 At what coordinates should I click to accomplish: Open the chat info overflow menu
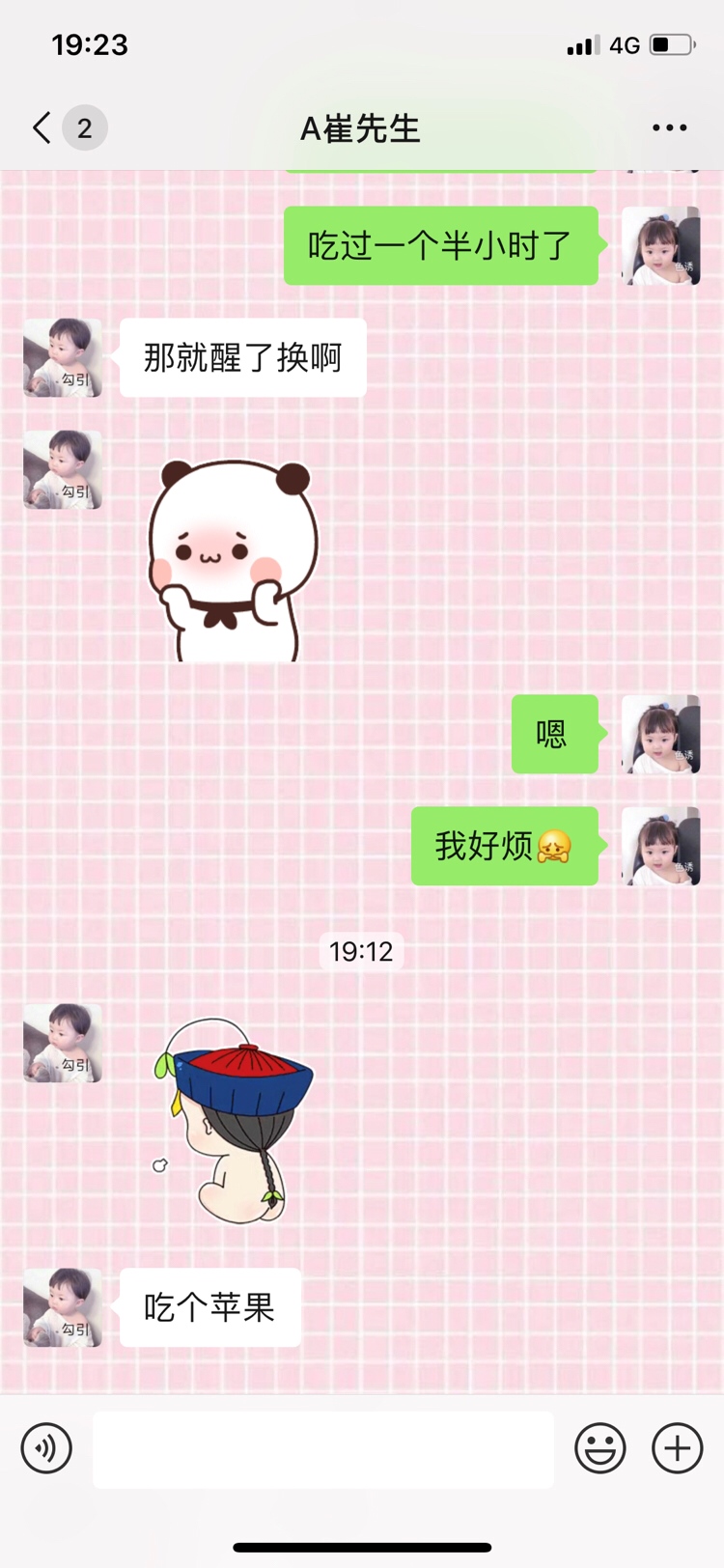point(669,127)
